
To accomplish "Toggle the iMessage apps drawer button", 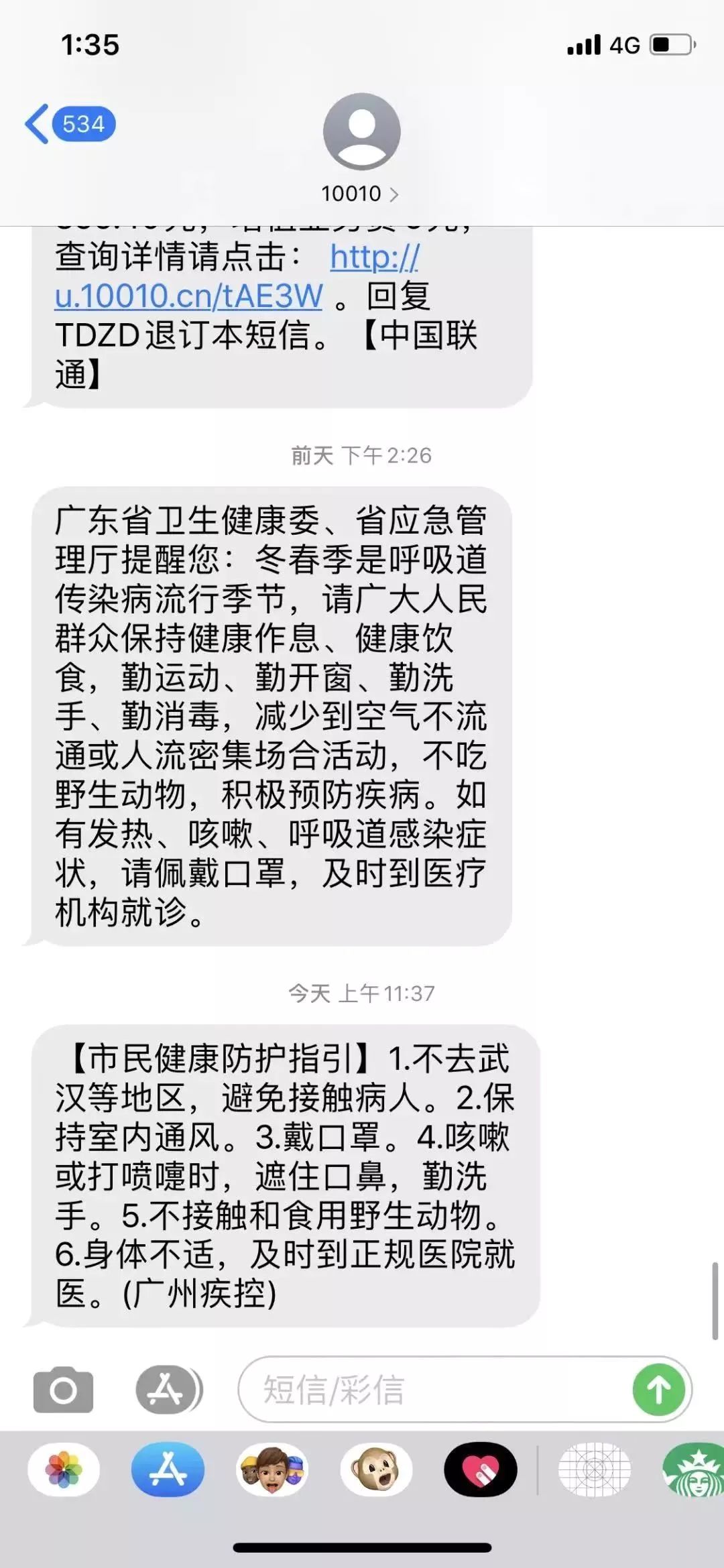I will click(168, 1390).
